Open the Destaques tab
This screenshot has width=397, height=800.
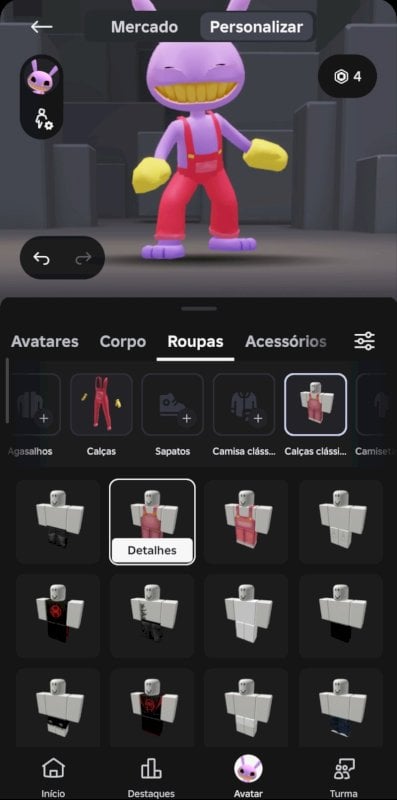point(151,778)
